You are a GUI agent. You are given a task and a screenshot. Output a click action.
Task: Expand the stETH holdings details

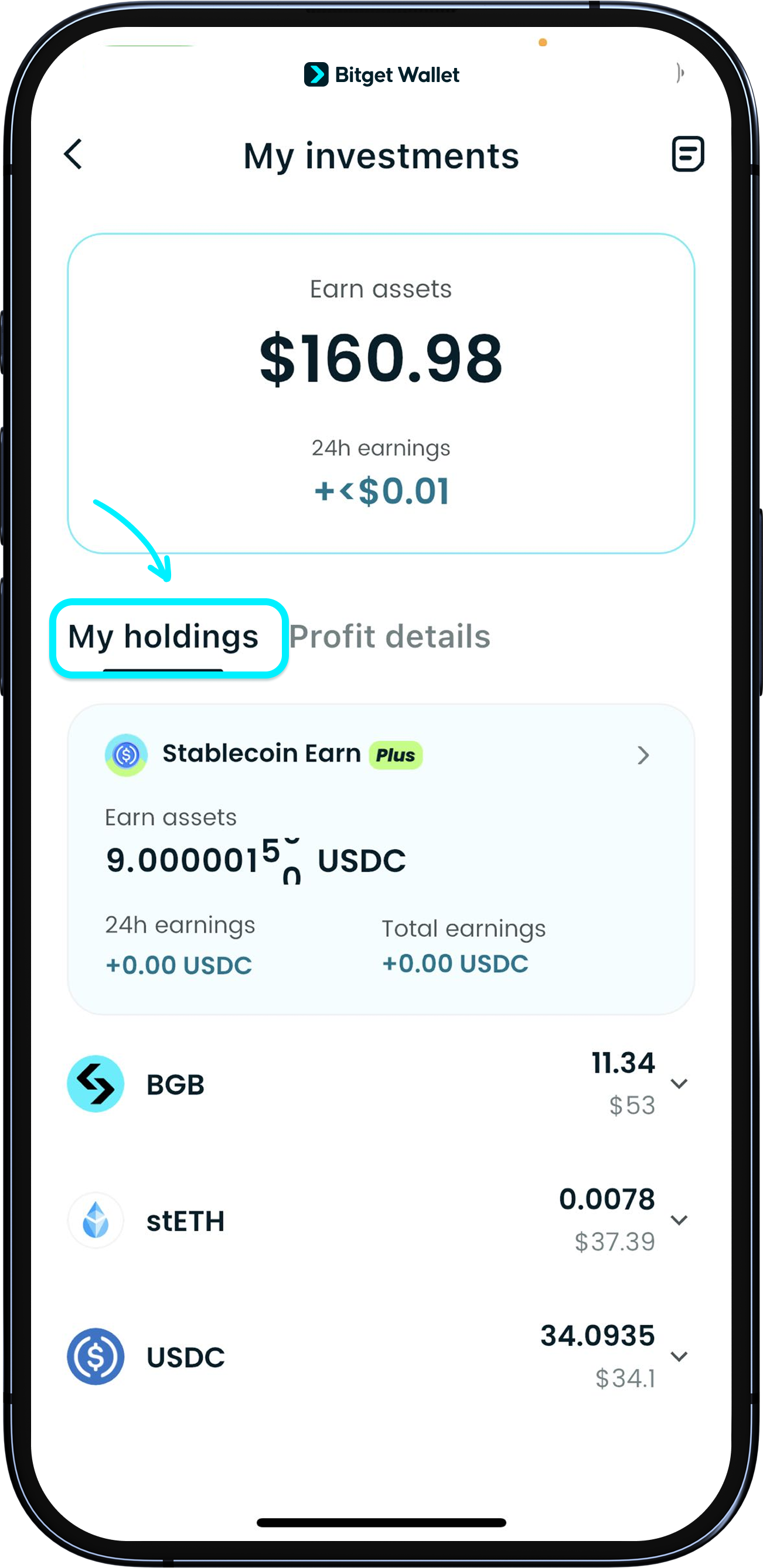679,1219
